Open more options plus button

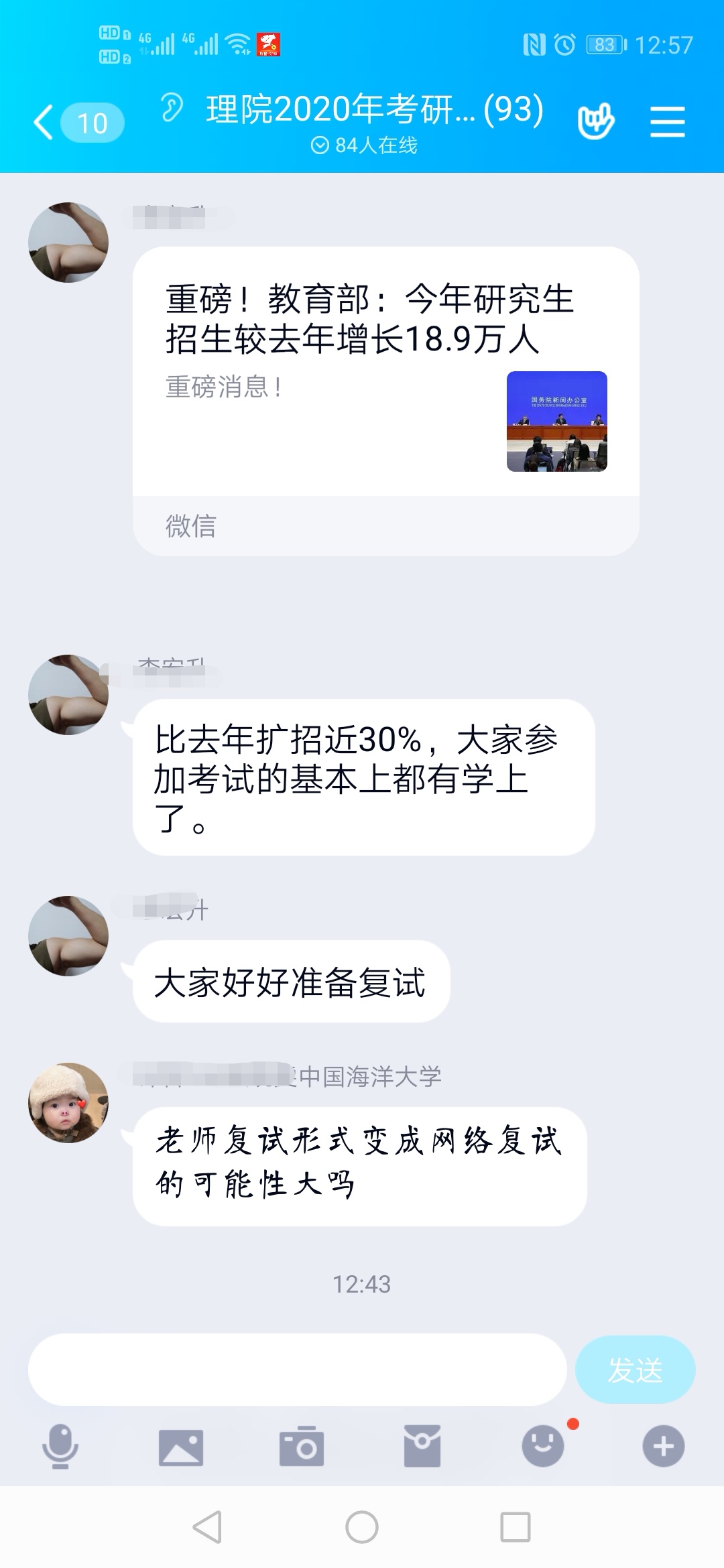pyautogui.click(x=663, y=1446)
